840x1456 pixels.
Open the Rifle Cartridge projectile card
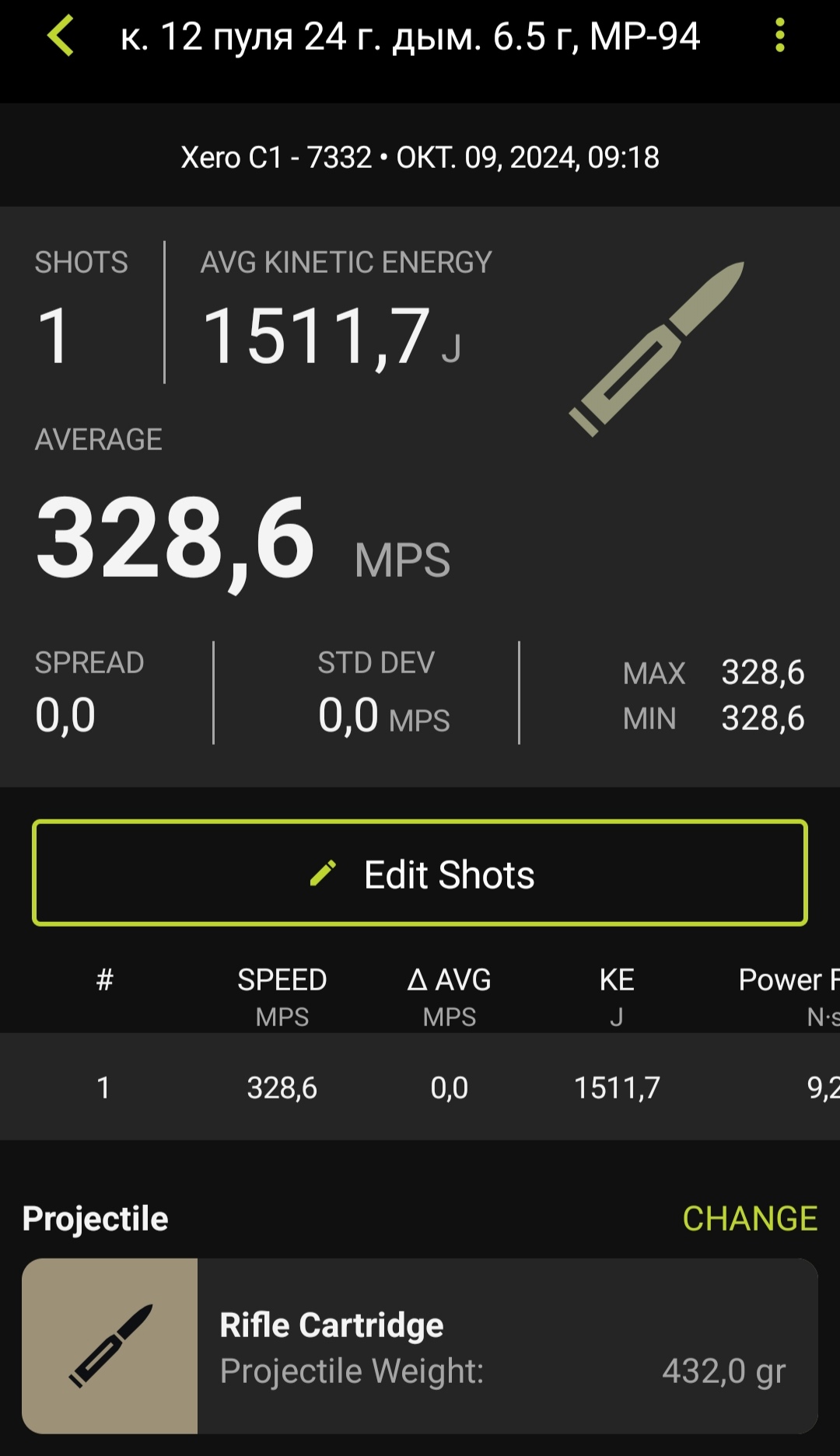[x=420, y=1346]
